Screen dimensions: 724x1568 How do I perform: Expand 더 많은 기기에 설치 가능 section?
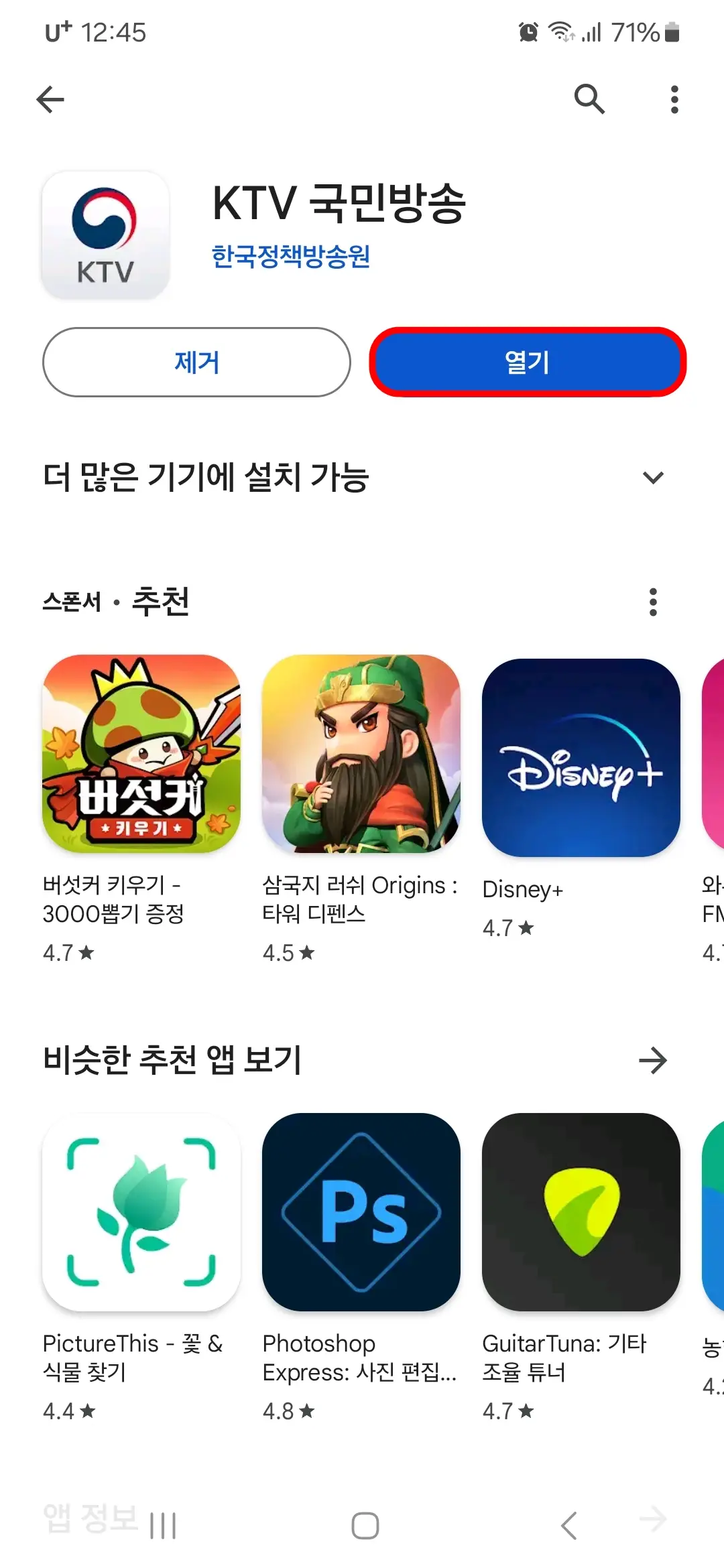[x=652, y=477]
